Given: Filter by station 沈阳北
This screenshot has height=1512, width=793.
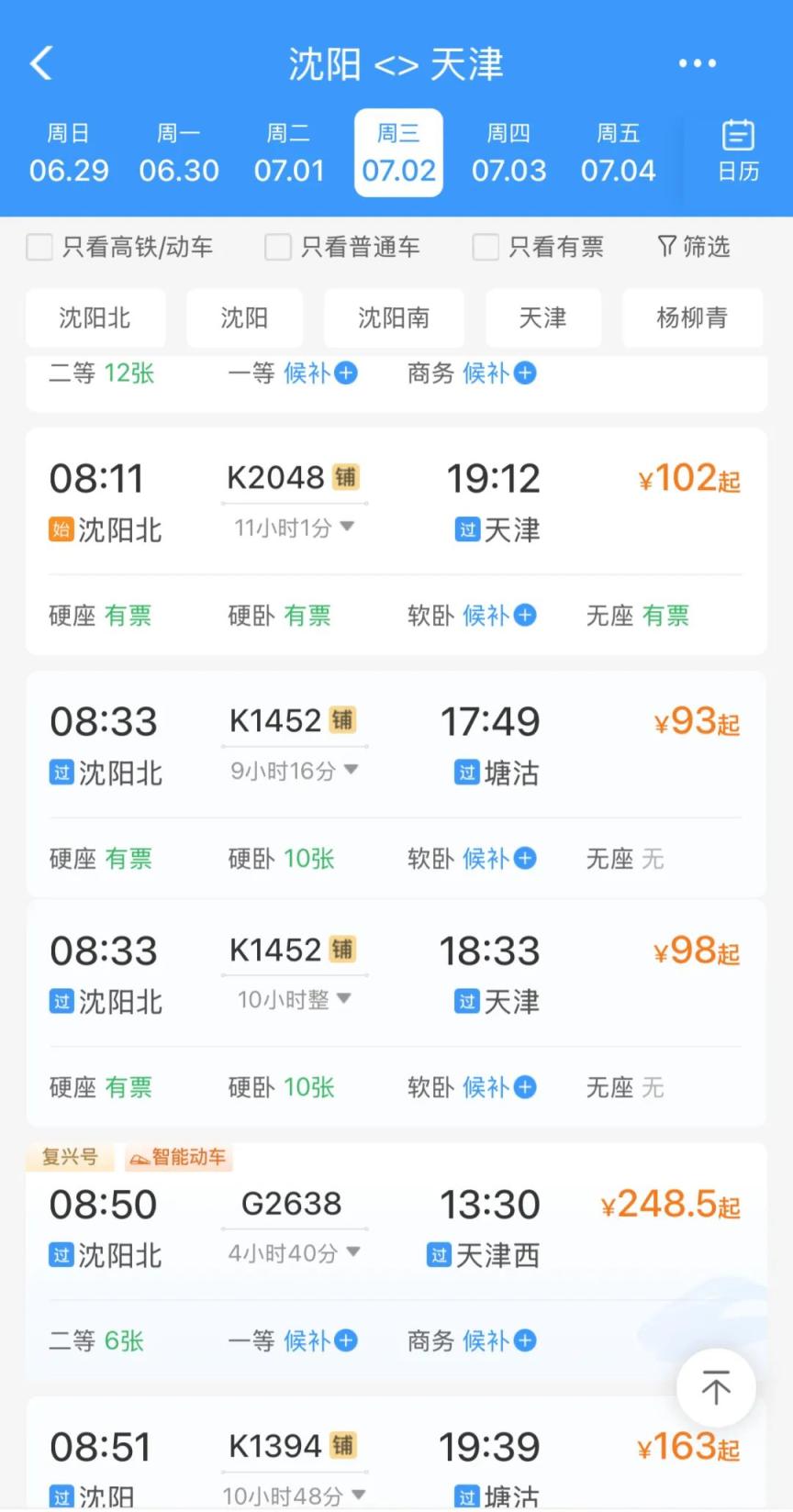Looking at the screenshot, I should tap(95, 317).
